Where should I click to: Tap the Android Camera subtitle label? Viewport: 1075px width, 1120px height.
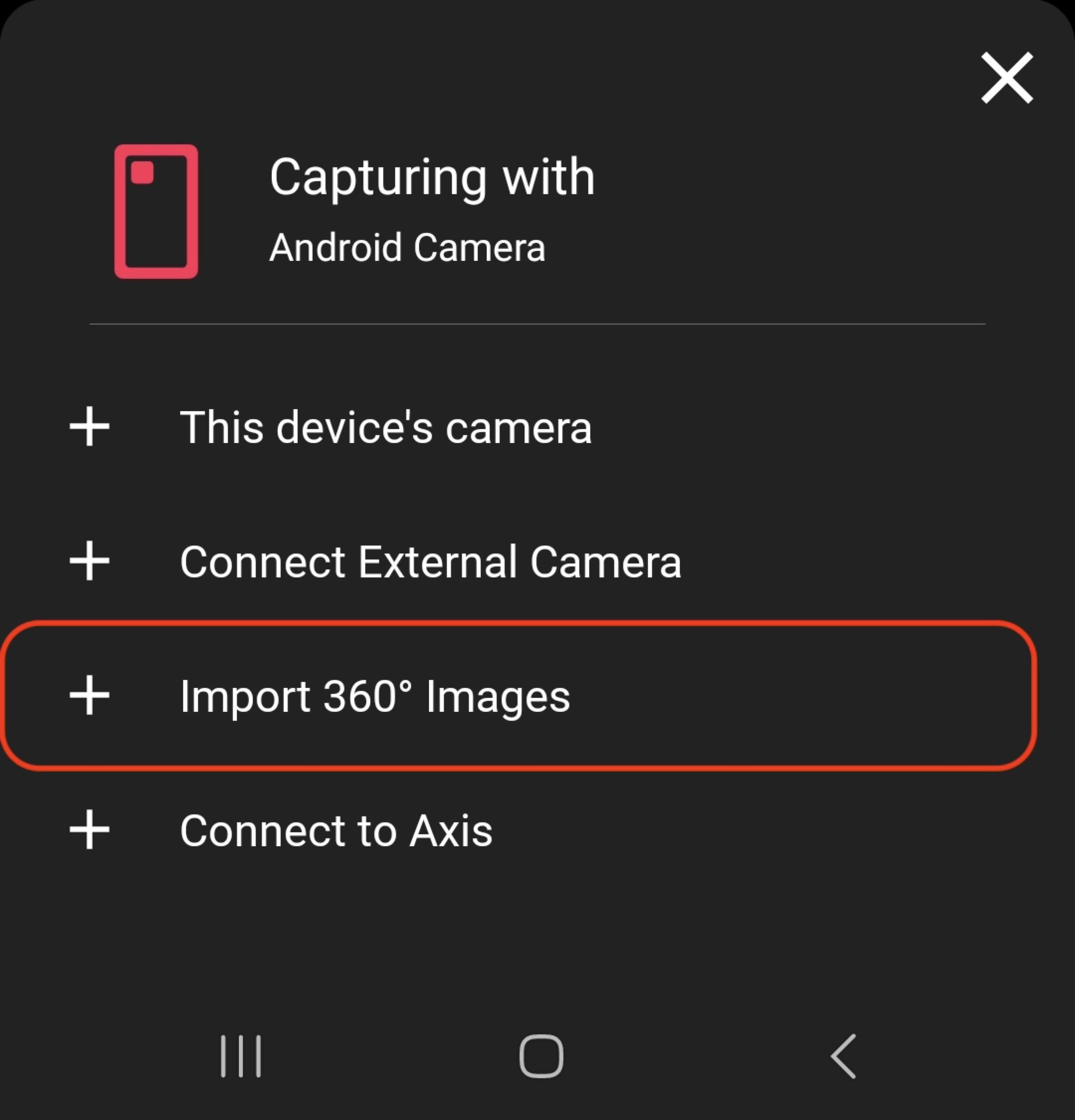407,247
